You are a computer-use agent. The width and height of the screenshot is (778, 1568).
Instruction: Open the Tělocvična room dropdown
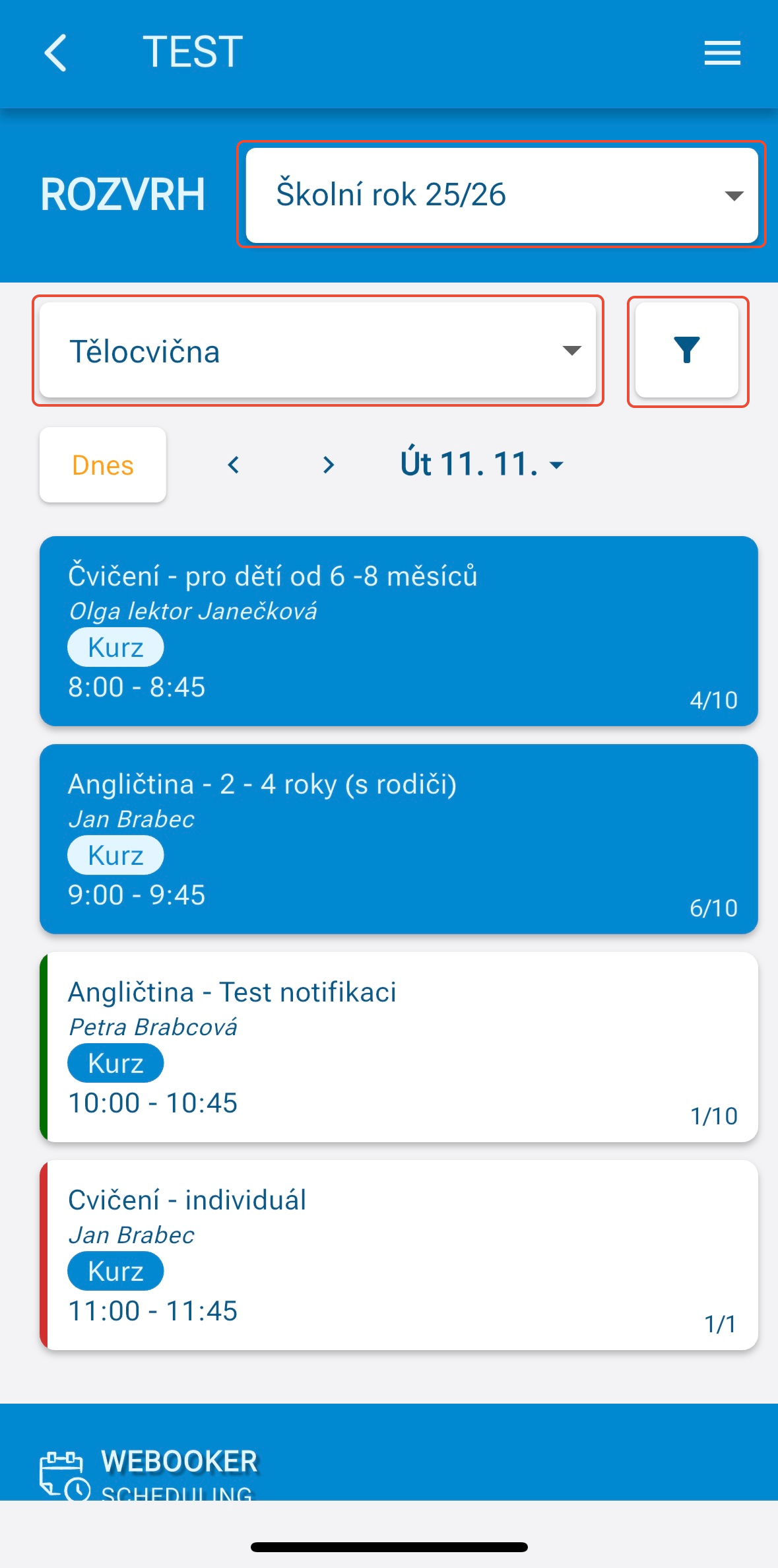[x=317, y=351]
